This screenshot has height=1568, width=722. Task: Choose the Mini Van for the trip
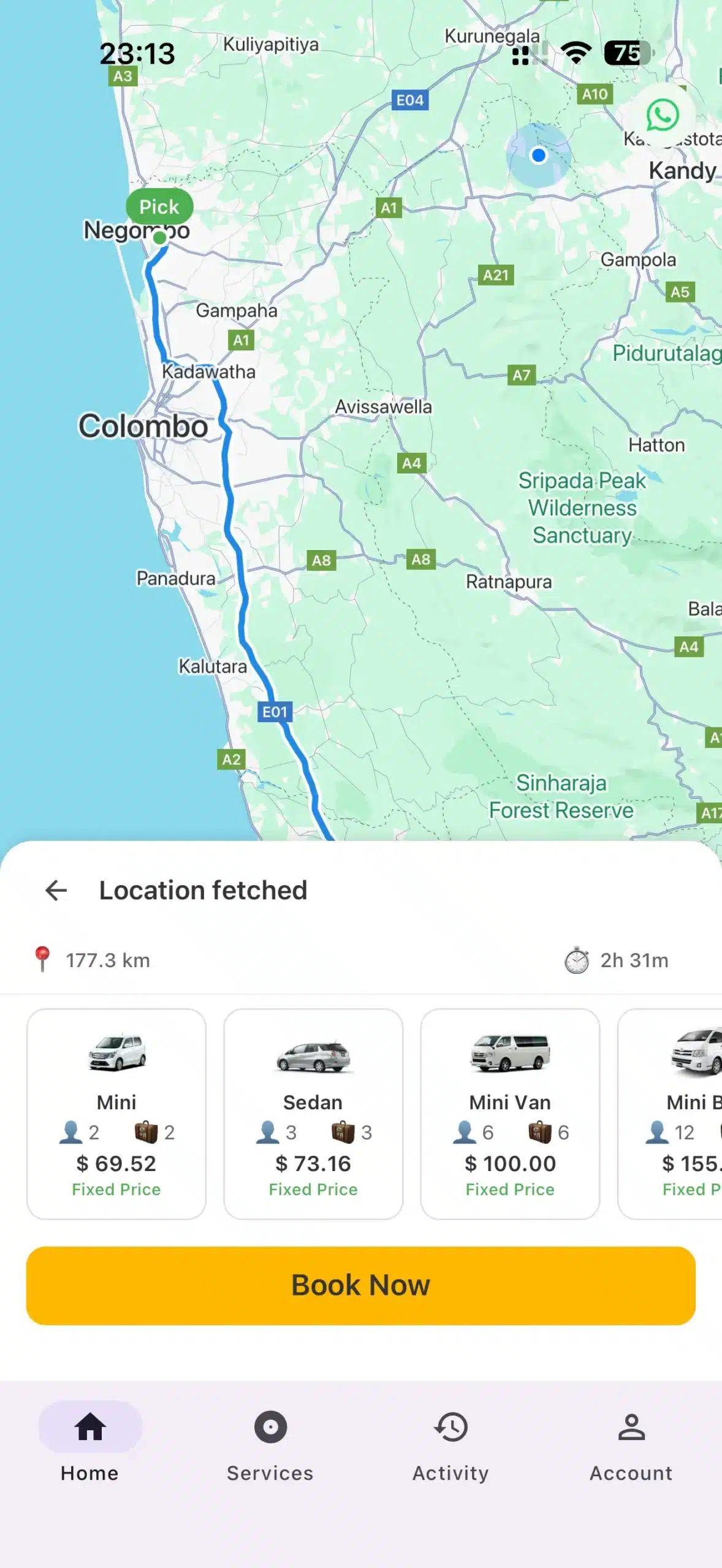(509, 1115)
